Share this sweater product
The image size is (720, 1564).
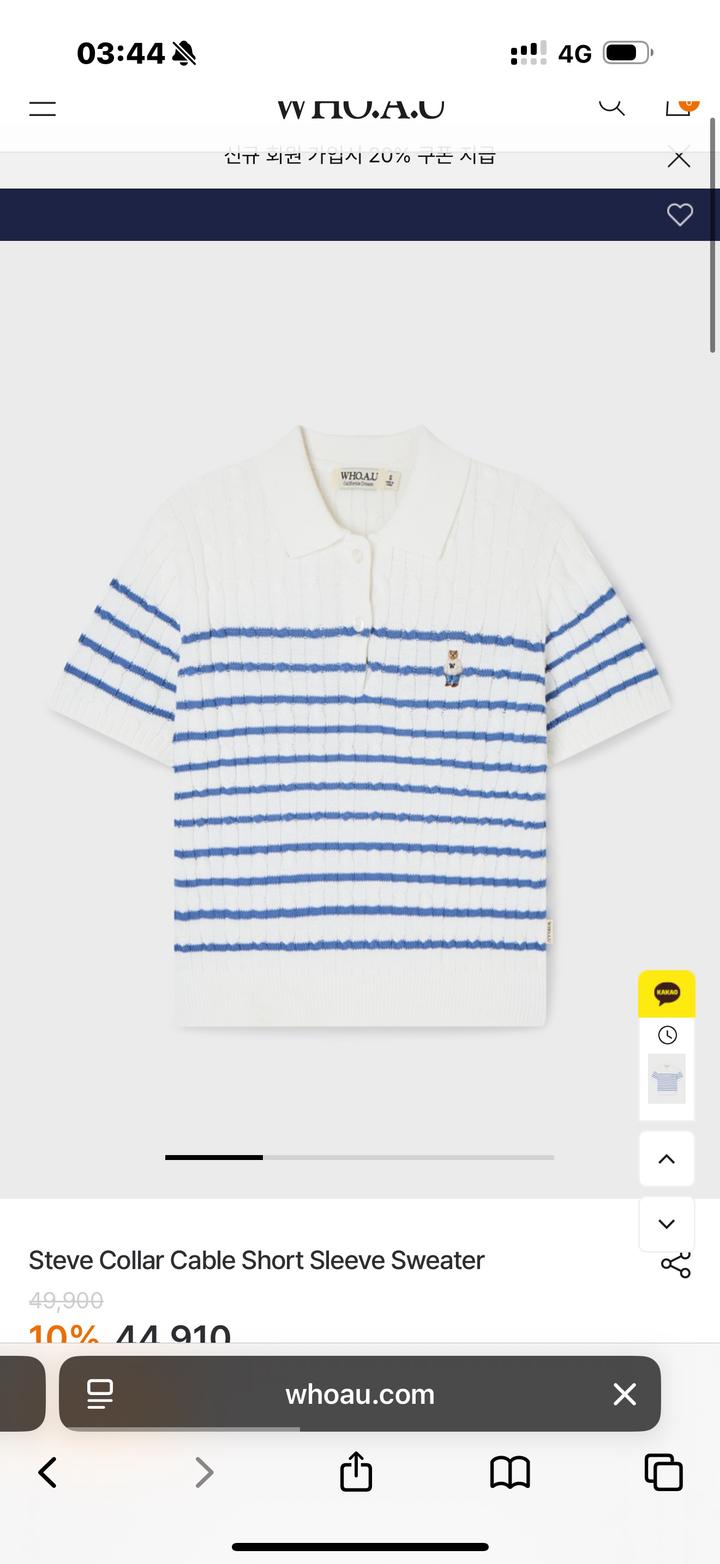coord(676,1264)
